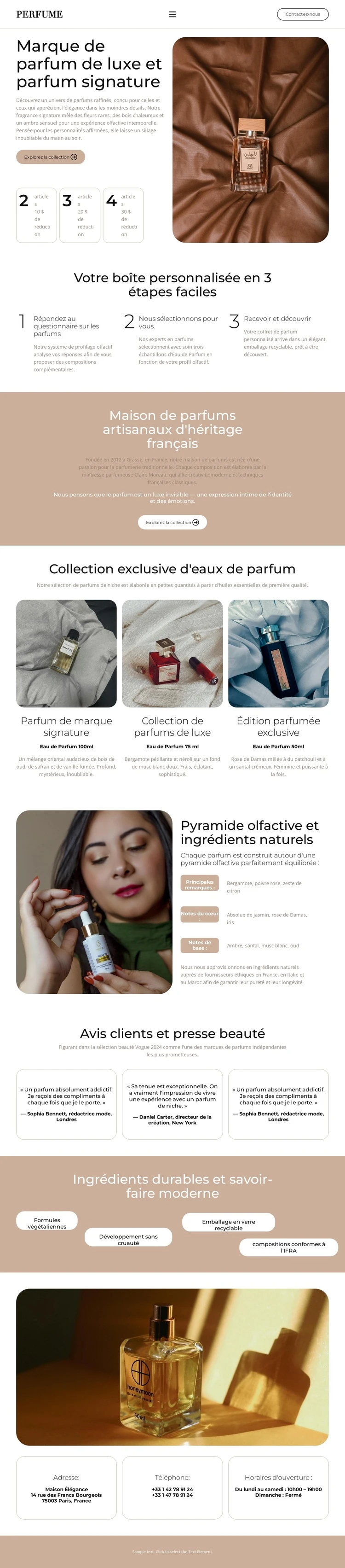Image resolution: width=345 pixels, height=1568 pixels.
Task: Open the Parfum de marque signature product
Action: [x=66, y=726]
